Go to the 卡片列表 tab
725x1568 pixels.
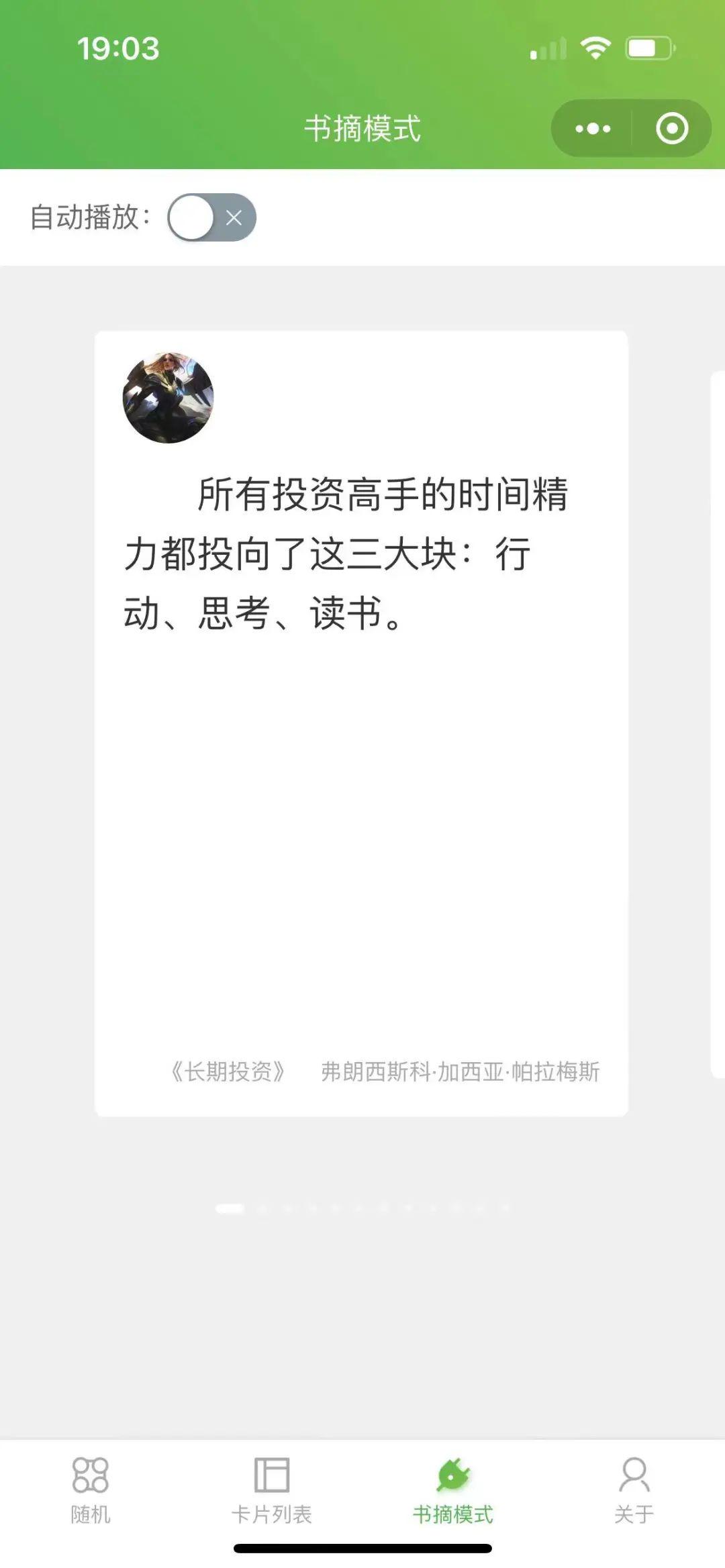[272, 1489]
